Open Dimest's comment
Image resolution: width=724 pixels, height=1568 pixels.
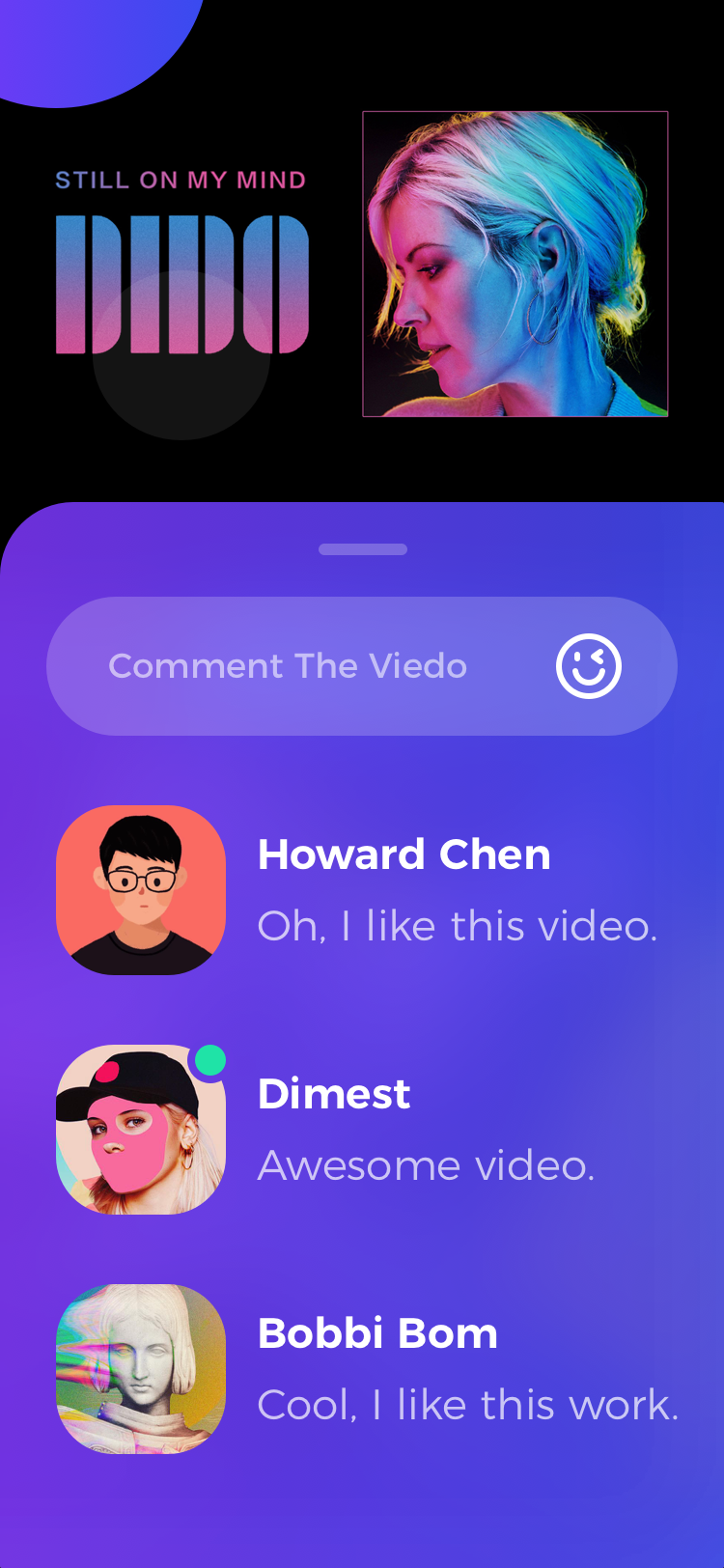[362, 1130]
